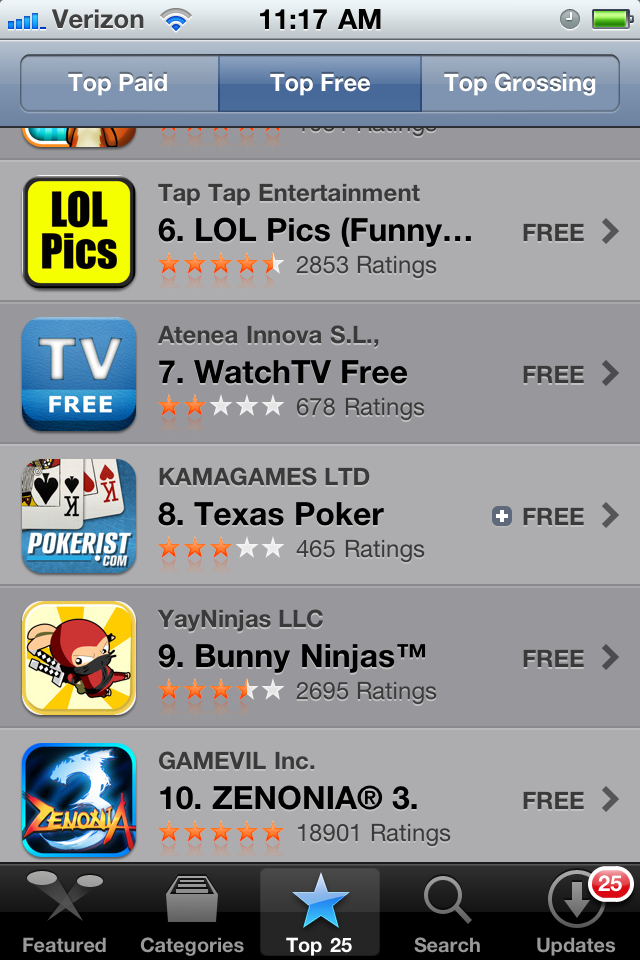Open the Texas Poker listing

271,515
